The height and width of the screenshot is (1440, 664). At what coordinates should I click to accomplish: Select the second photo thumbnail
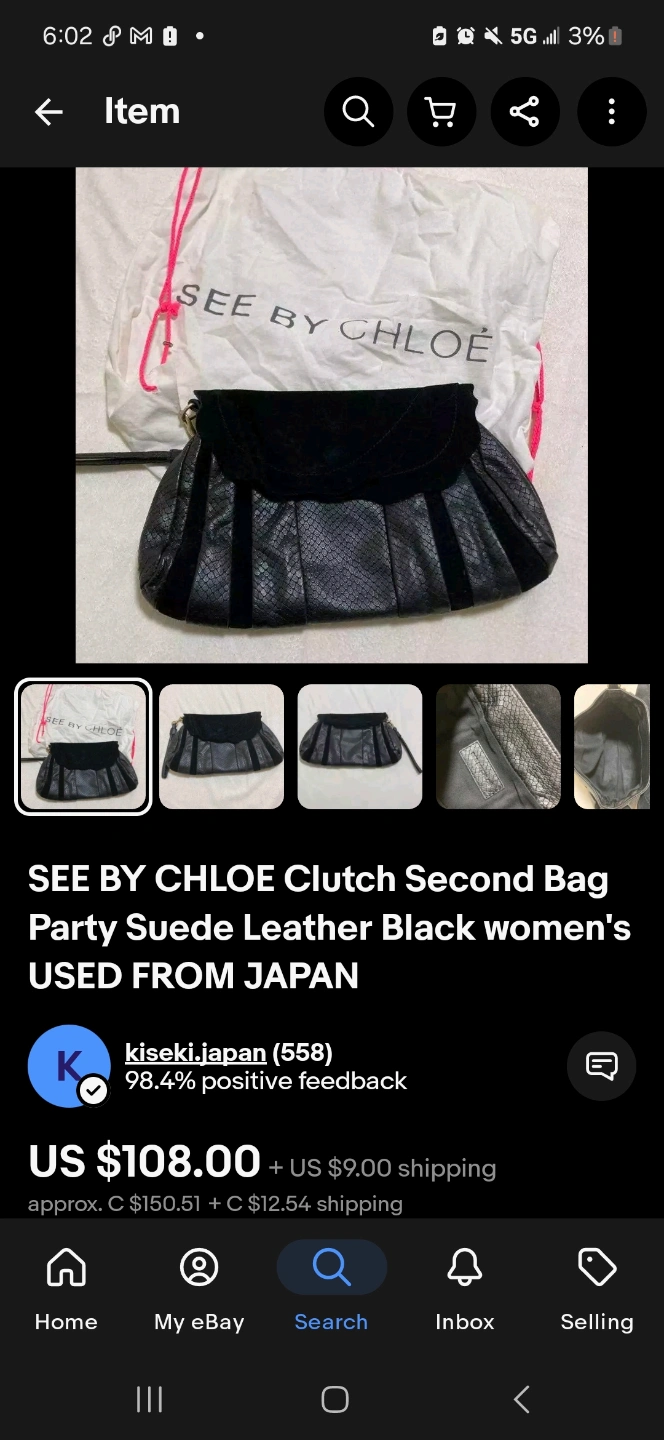[x=221, y=746]
